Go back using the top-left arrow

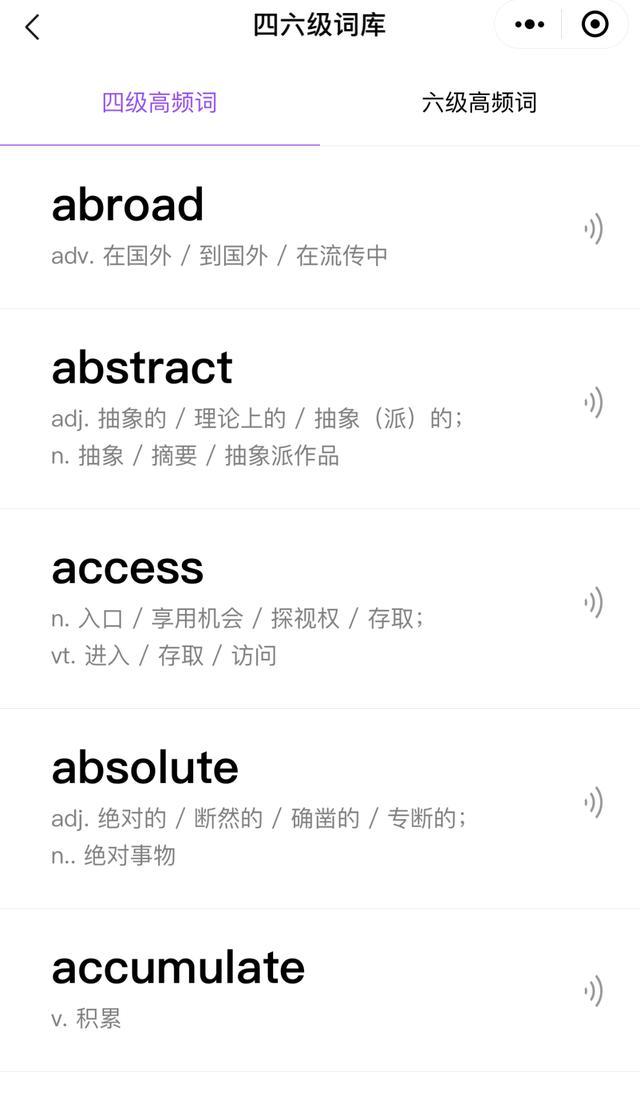32,27
